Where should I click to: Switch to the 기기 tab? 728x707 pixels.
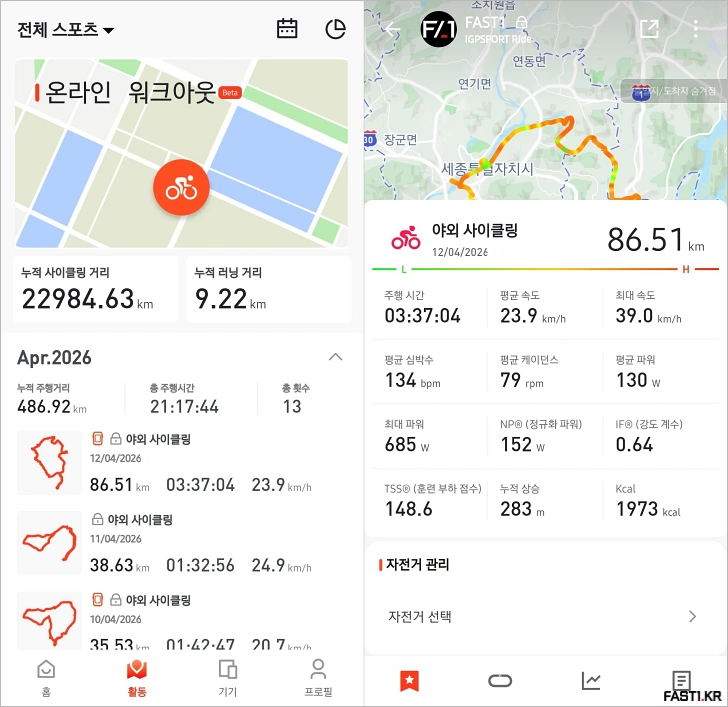coord(227,677)
